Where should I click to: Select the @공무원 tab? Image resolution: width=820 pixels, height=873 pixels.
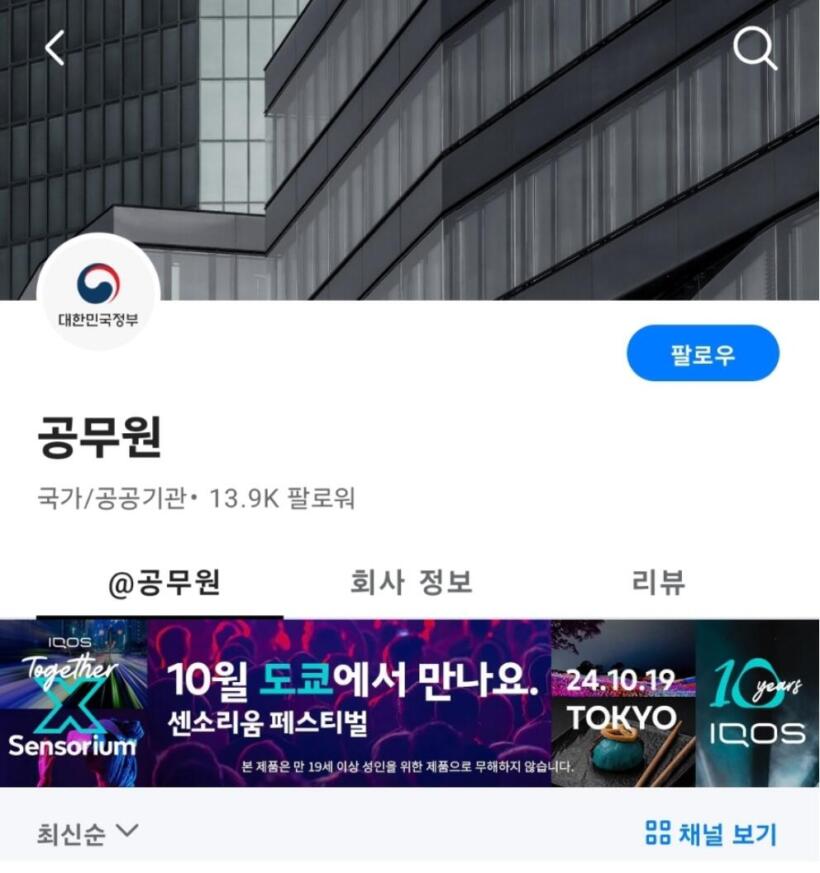(164, 582)
